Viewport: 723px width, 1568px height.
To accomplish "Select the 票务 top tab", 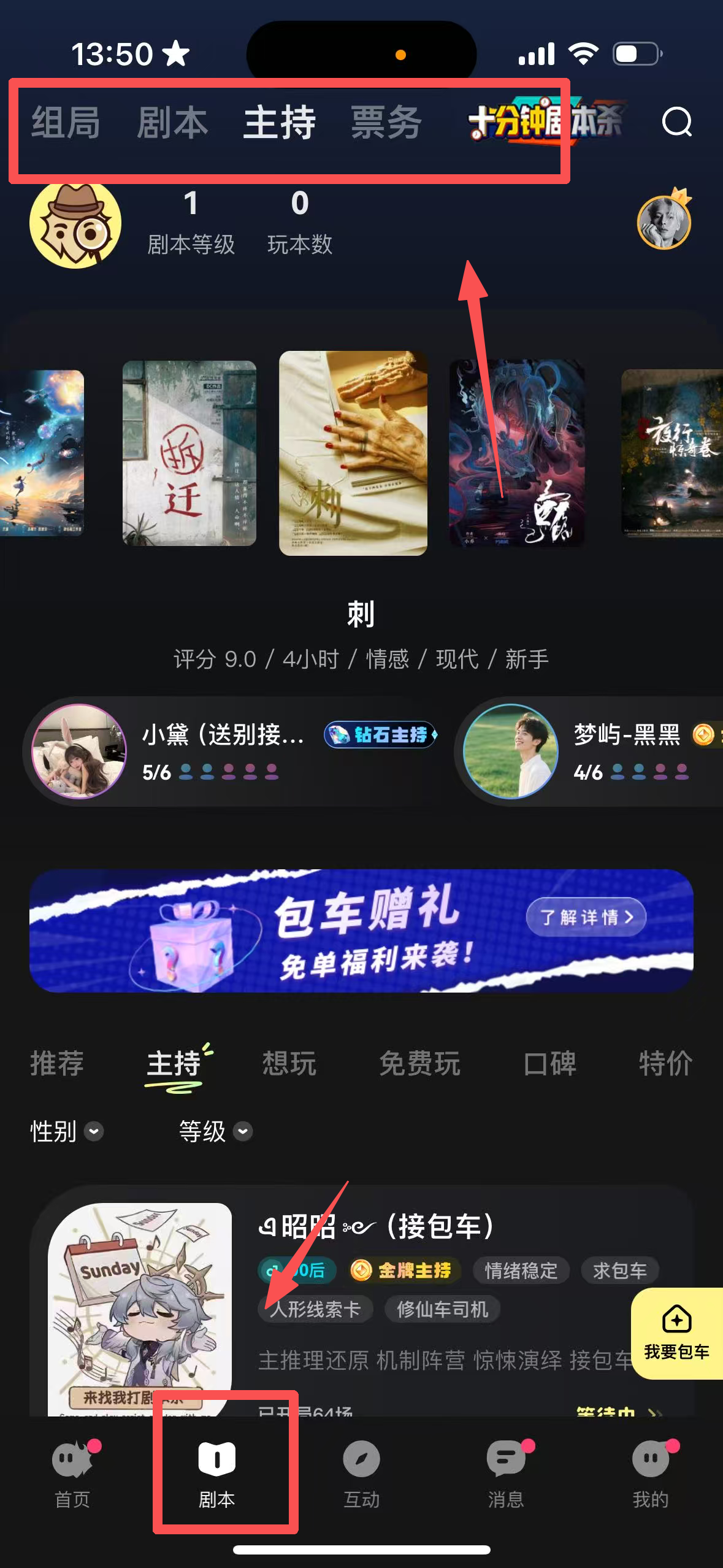I will (386, 123).
